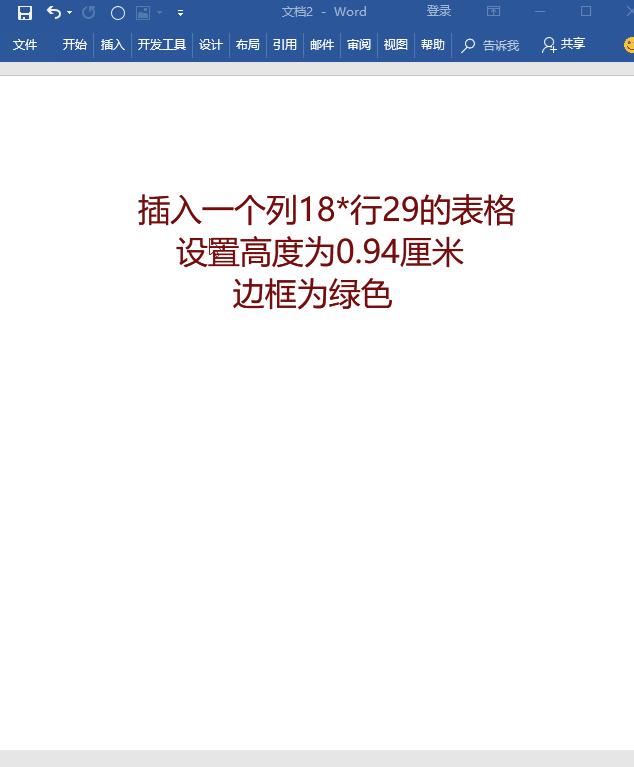Open the 插入 tab
Screen dimensions: 634x767
(x=113, y=45)
